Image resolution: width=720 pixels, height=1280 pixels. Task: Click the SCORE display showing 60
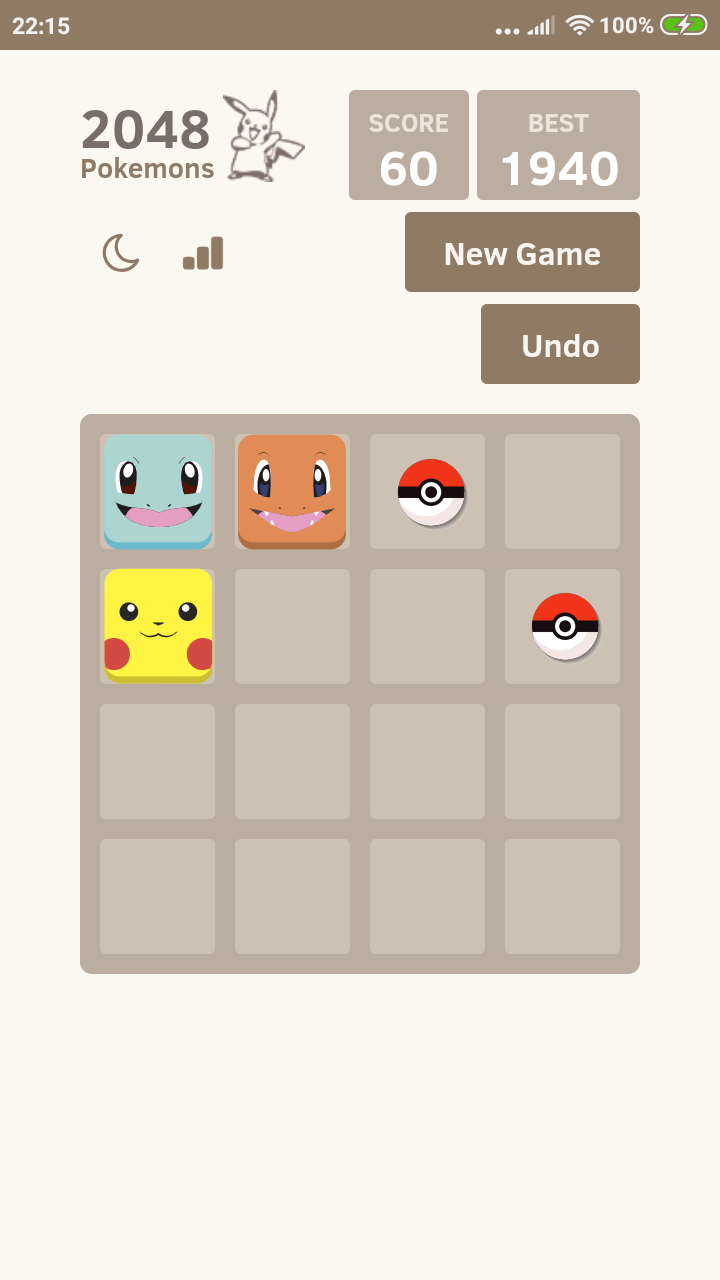tap(408, 144)
